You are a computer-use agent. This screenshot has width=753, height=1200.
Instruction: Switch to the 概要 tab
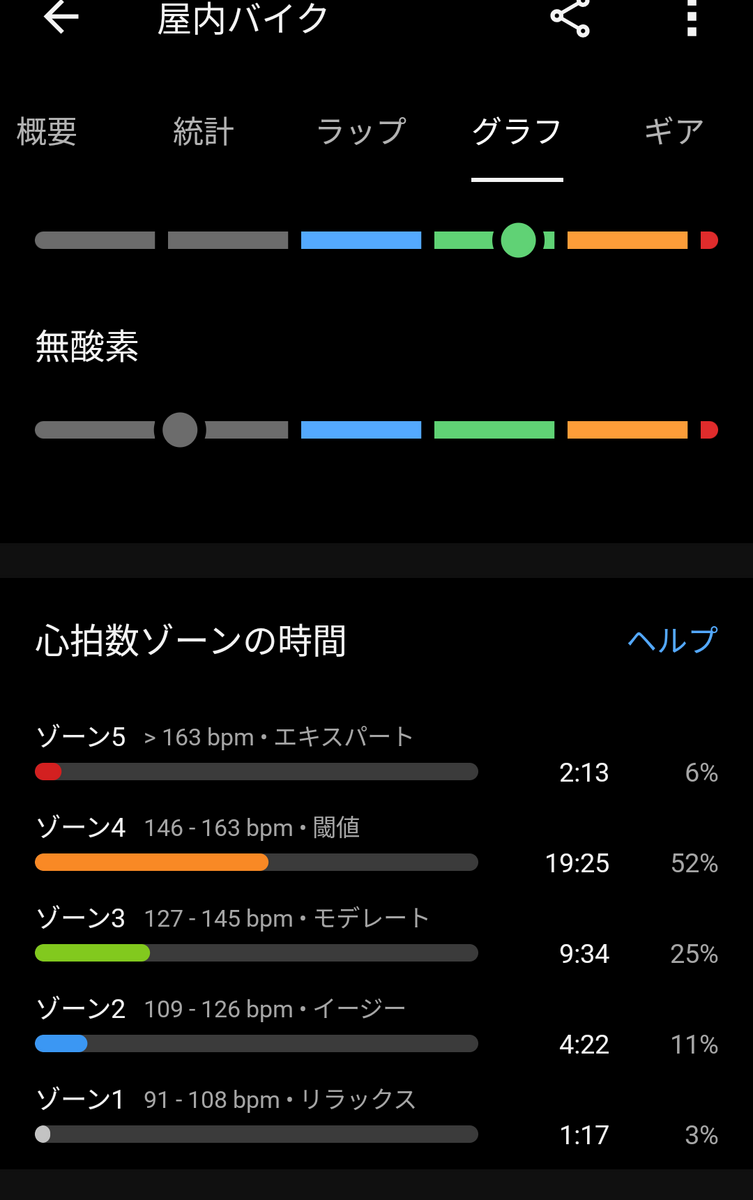click(x=47, y=131)
